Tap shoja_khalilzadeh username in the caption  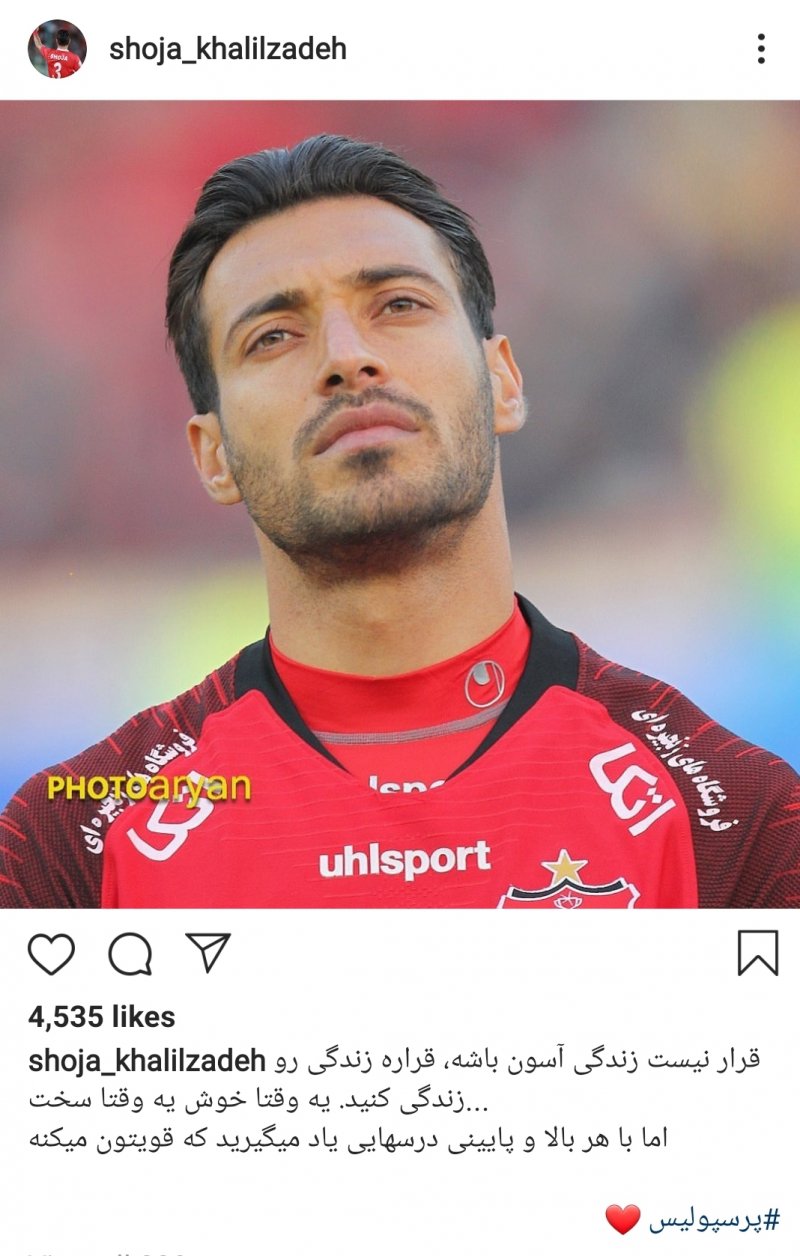(146, 1059)
